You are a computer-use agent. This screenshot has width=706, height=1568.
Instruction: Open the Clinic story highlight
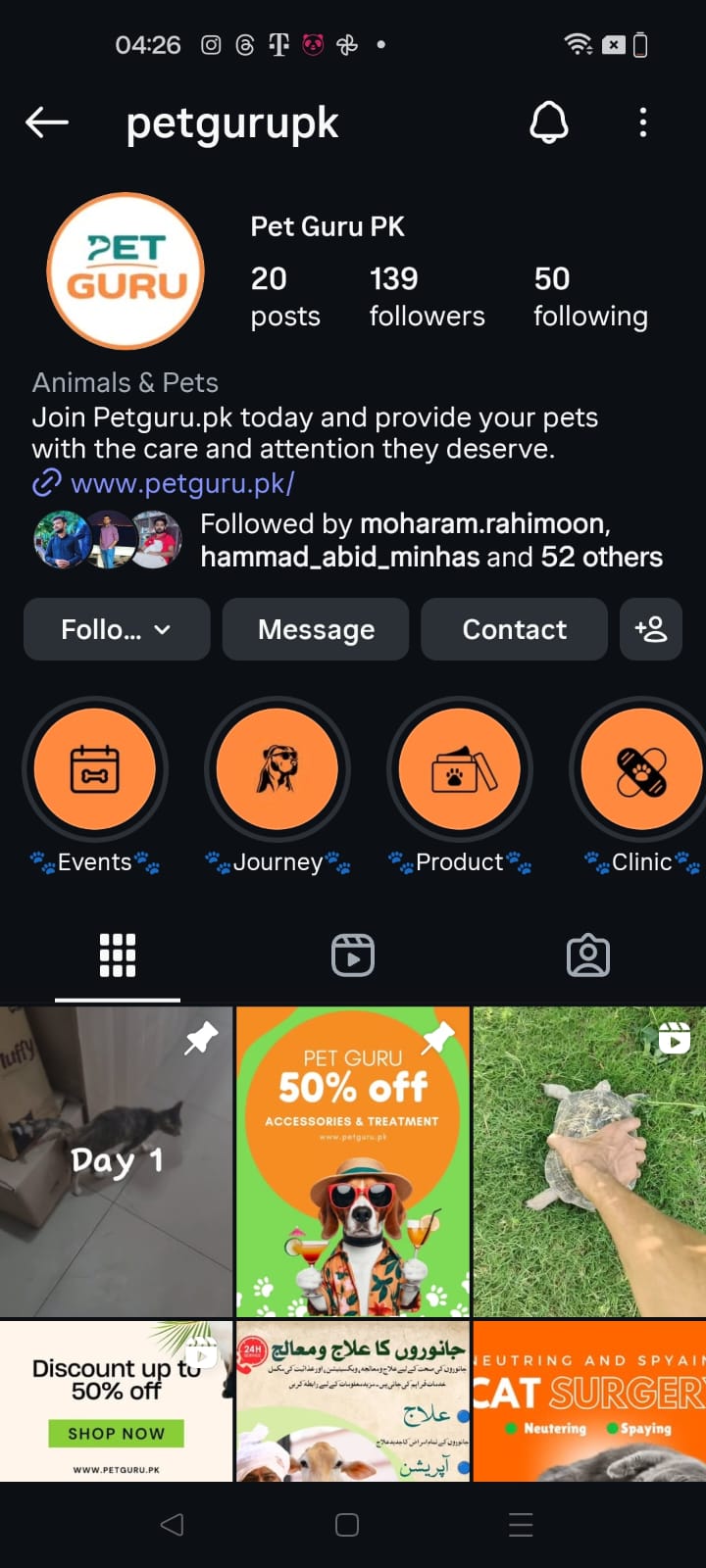pyautogui.click(x=641, y=770)
